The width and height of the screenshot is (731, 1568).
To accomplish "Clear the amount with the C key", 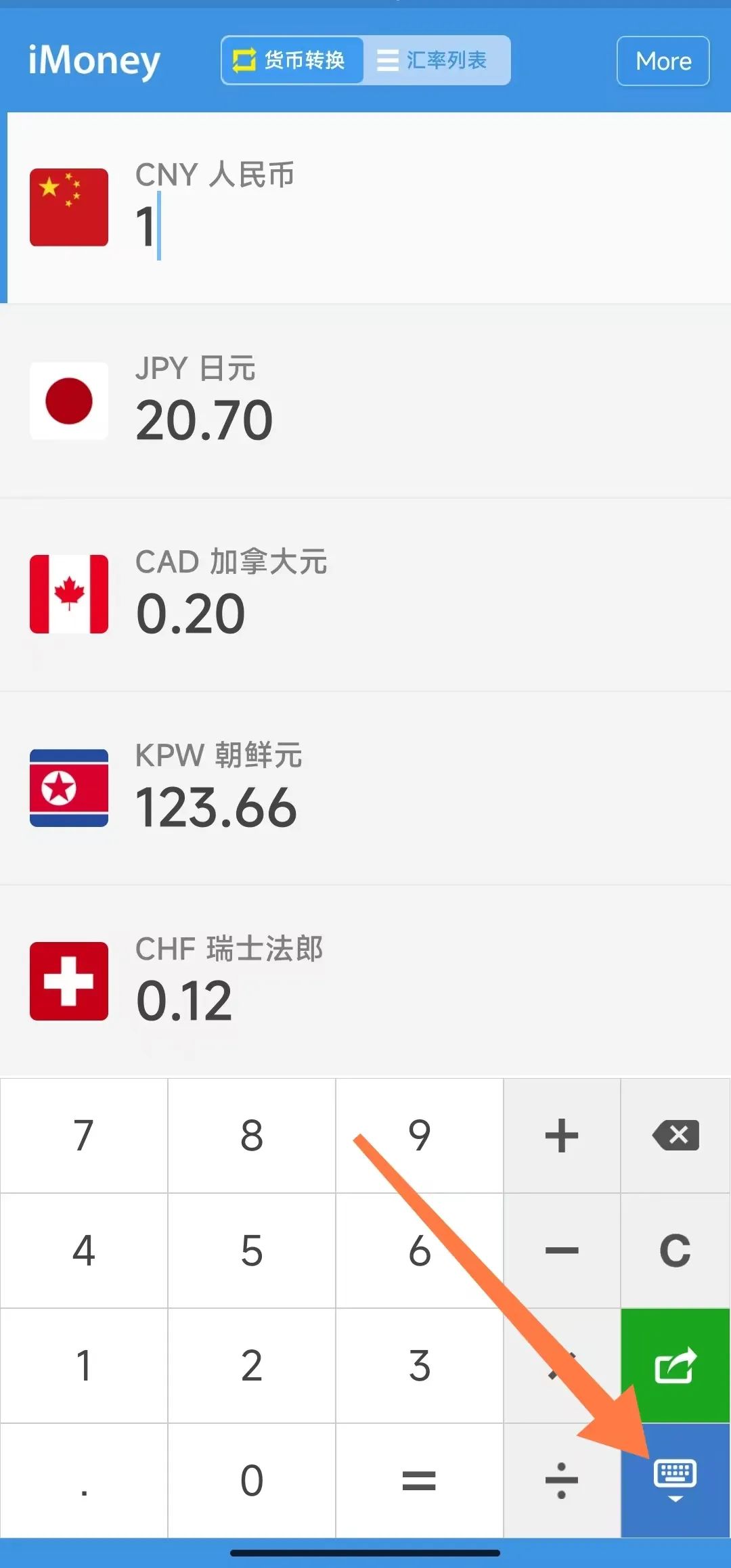I will tap(675, 1250).
